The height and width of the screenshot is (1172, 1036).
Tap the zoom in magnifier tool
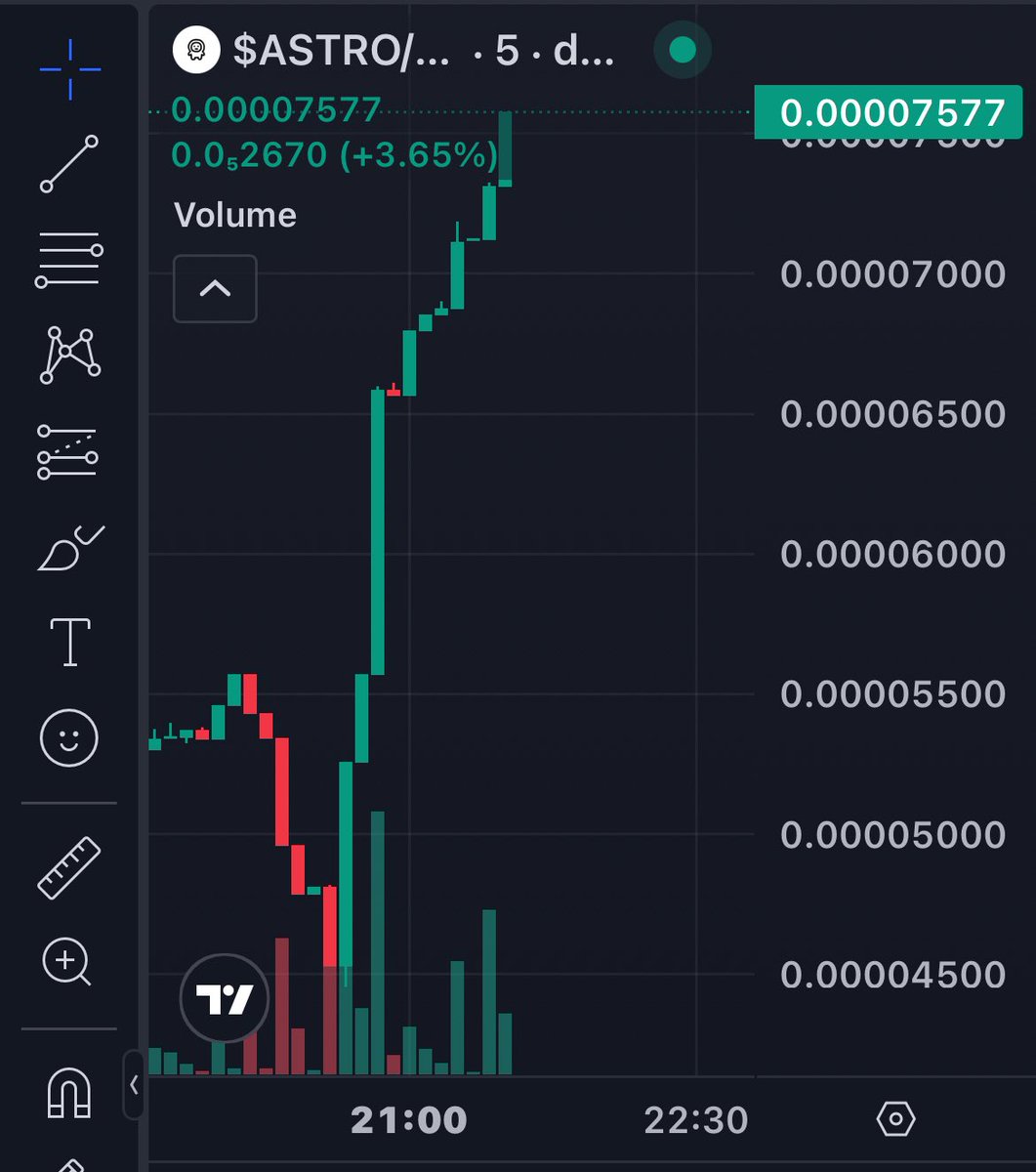pyautogui.click(x=66, y=962)
